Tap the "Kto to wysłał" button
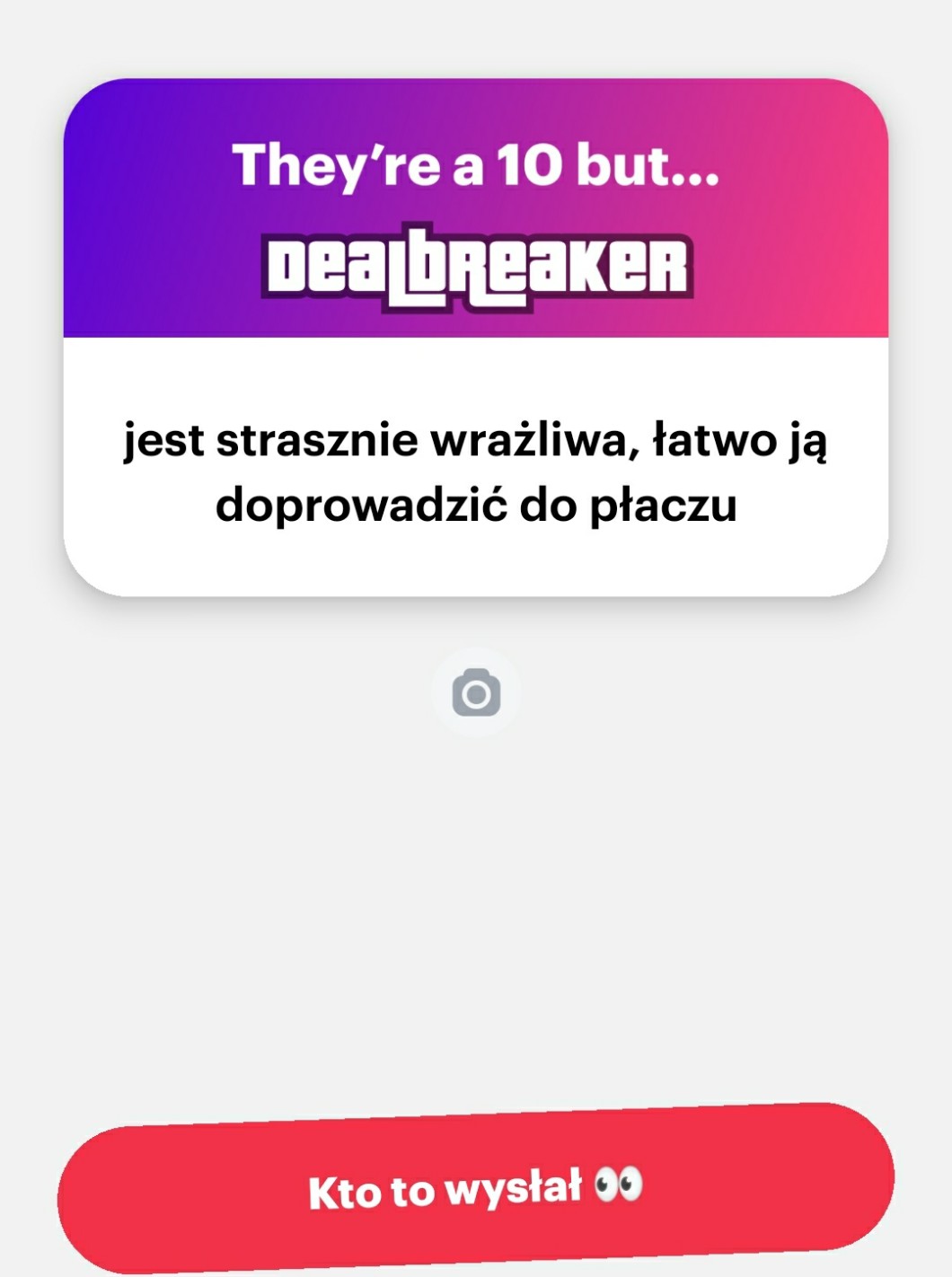Image resolution: width=952 pixels, height=1277 pixels. coord(476,1189)
